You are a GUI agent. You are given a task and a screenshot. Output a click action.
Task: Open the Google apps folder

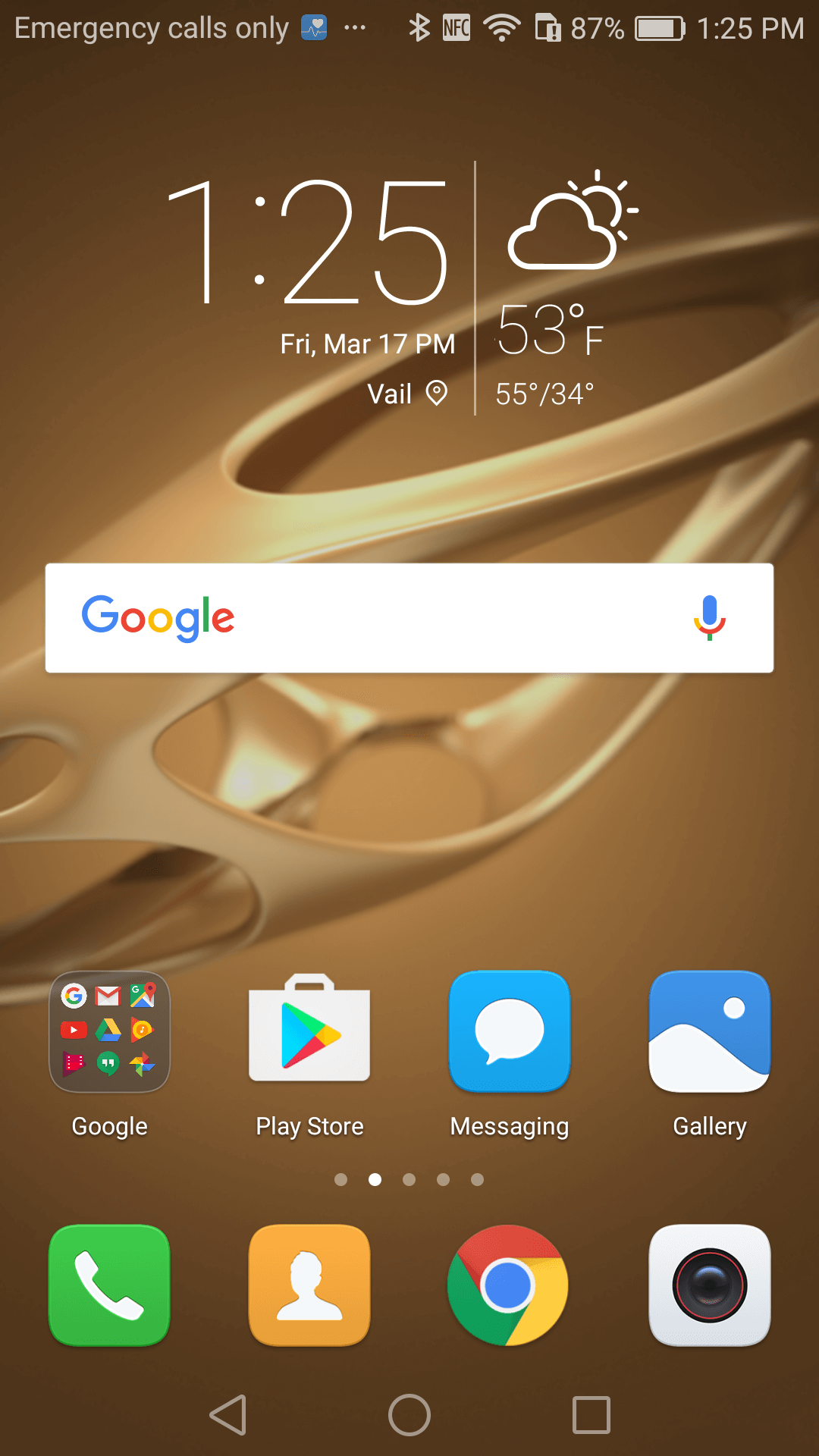click(109, 1032)
